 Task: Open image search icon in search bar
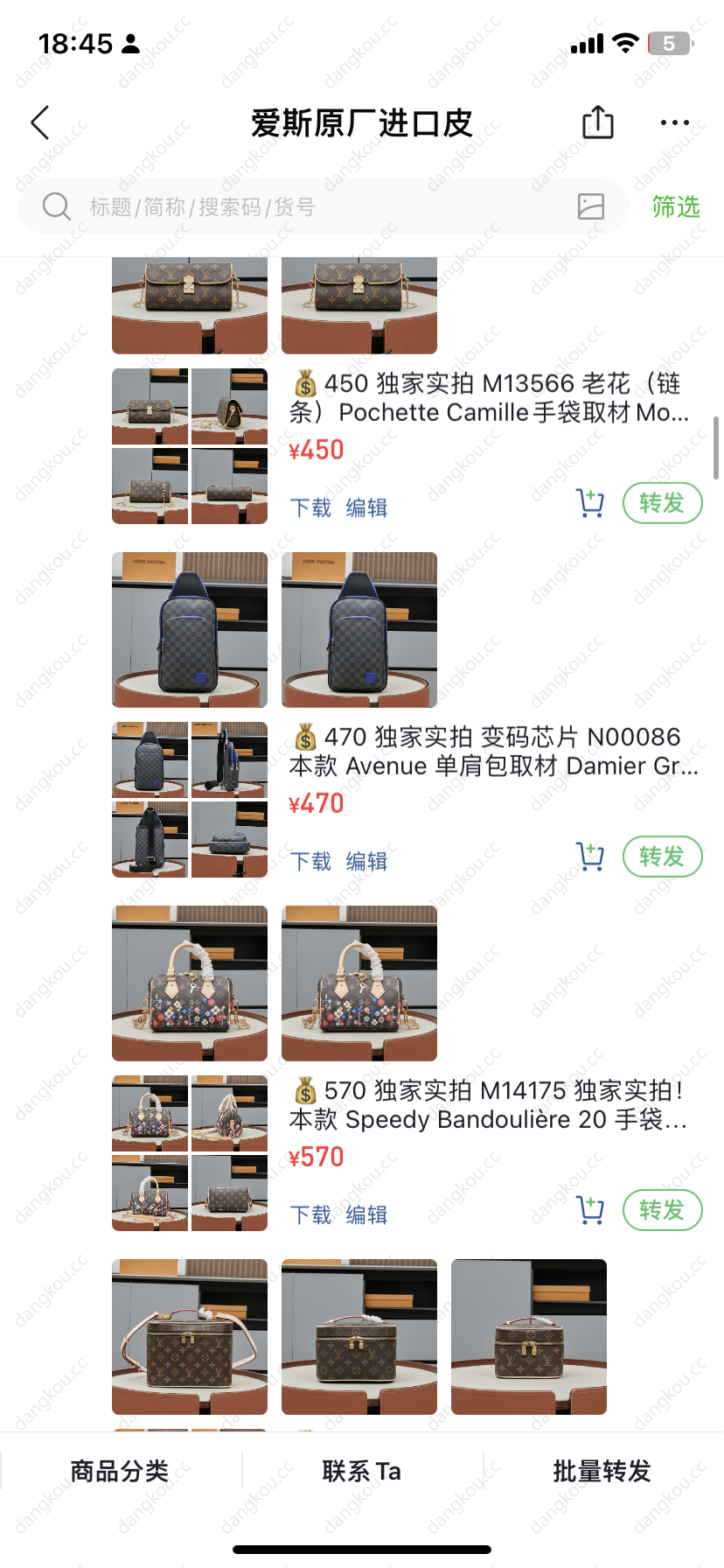click(591, 206)
